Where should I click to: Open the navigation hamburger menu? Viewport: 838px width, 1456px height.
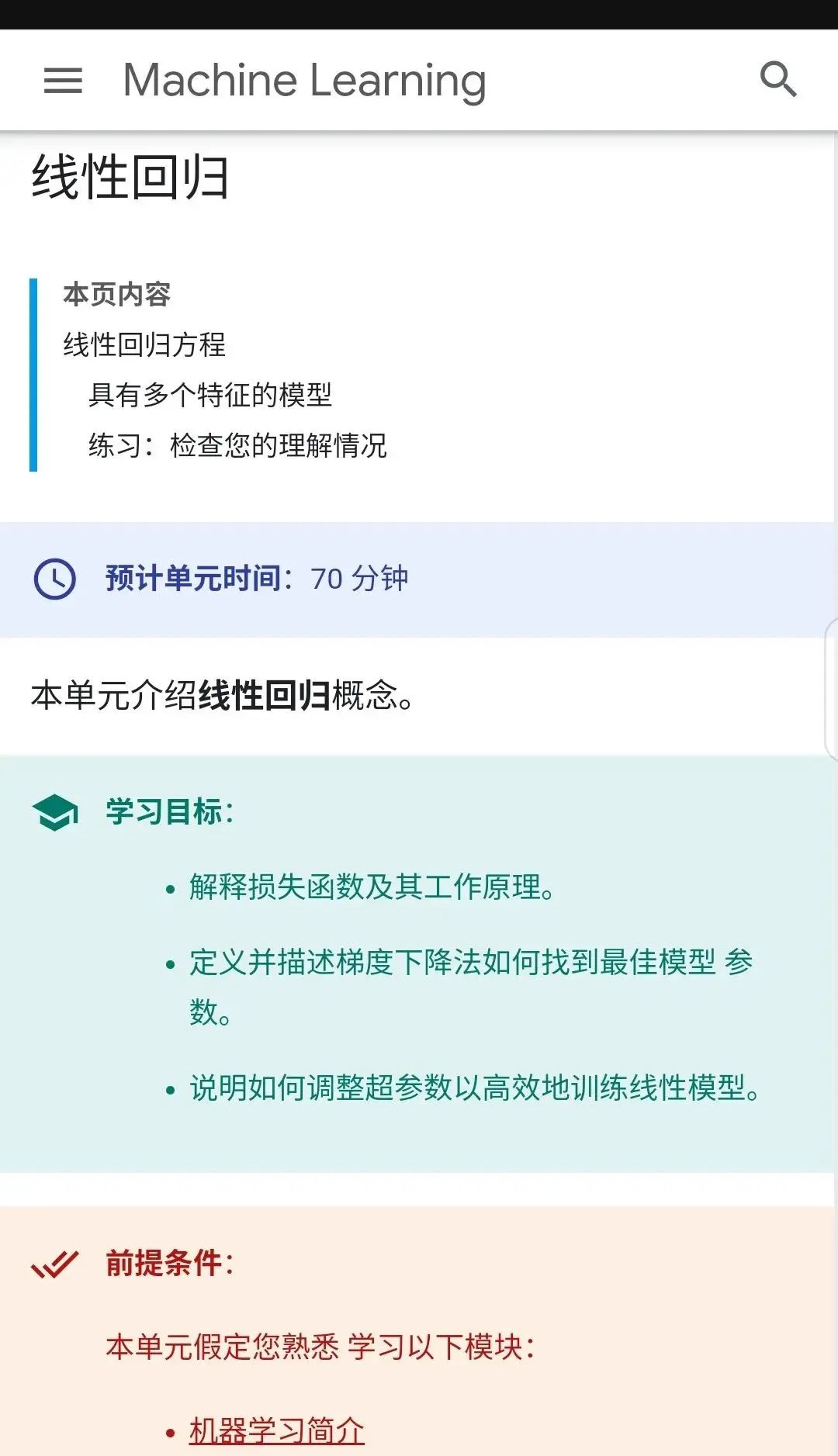coord(62,80)
